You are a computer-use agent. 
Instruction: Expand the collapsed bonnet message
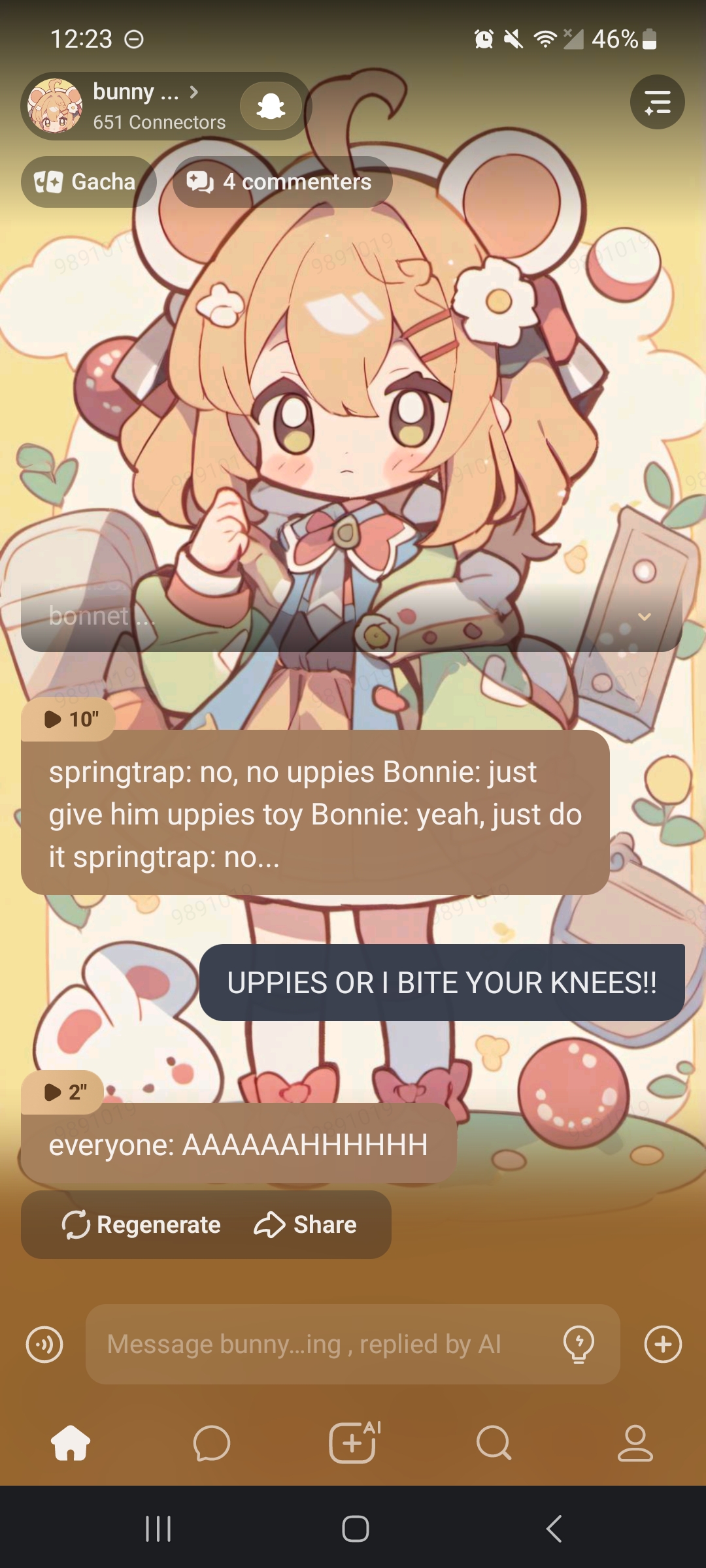click(x=644, y=616)
